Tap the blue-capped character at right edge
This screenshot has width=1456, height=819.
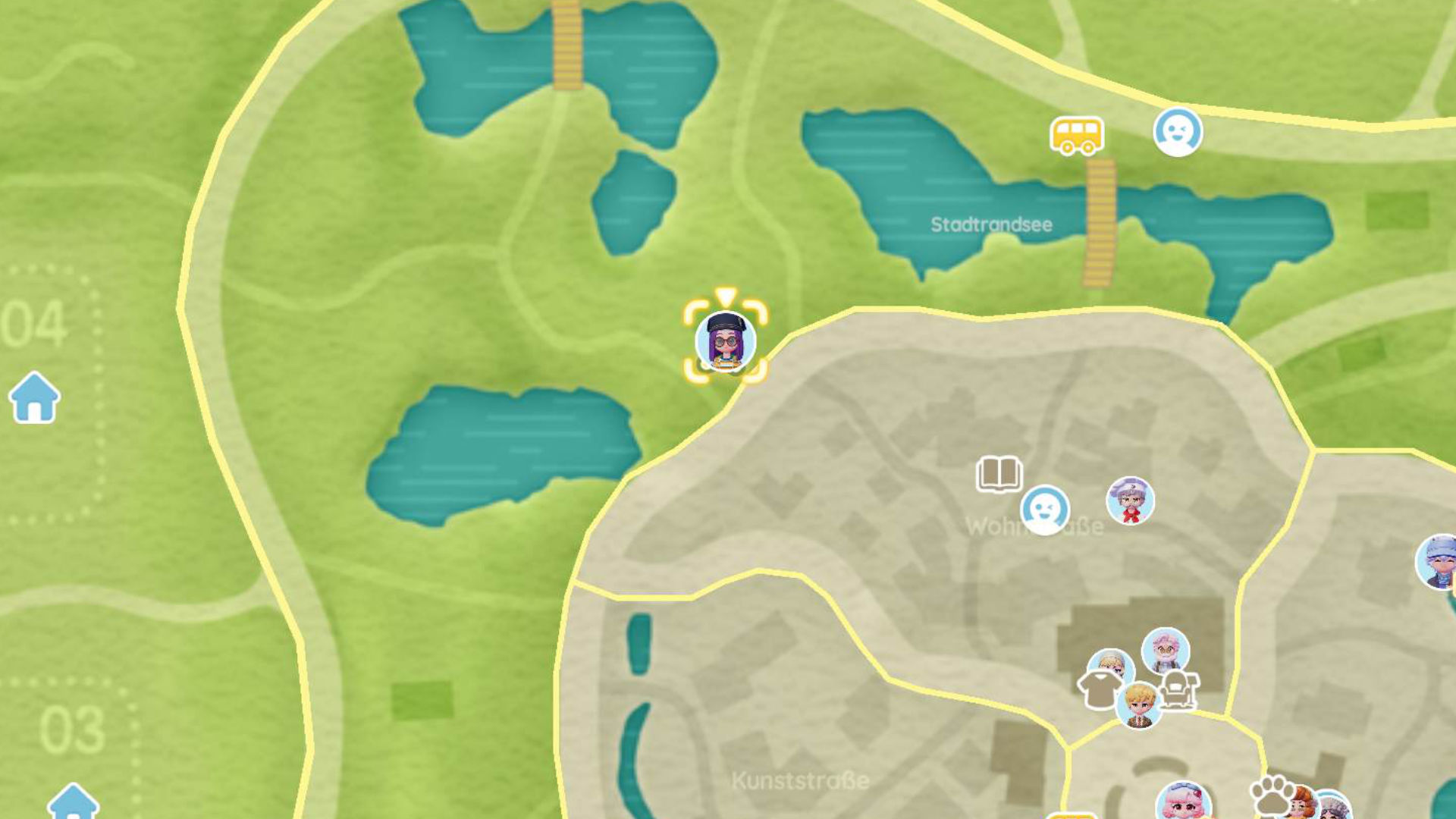tap(1438, 562)
